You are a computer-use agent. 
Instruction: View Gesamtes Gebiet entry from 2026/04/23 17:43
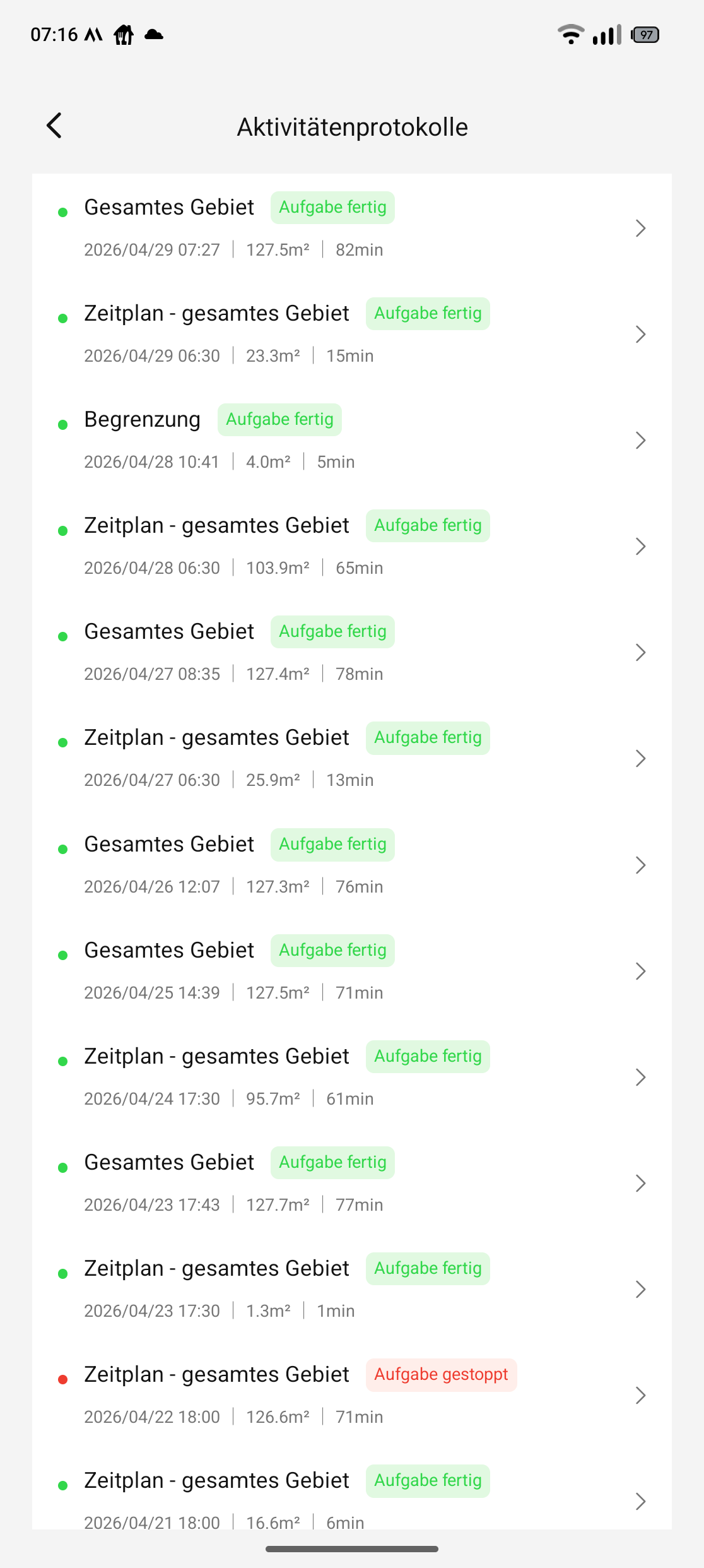[352, 1183]
